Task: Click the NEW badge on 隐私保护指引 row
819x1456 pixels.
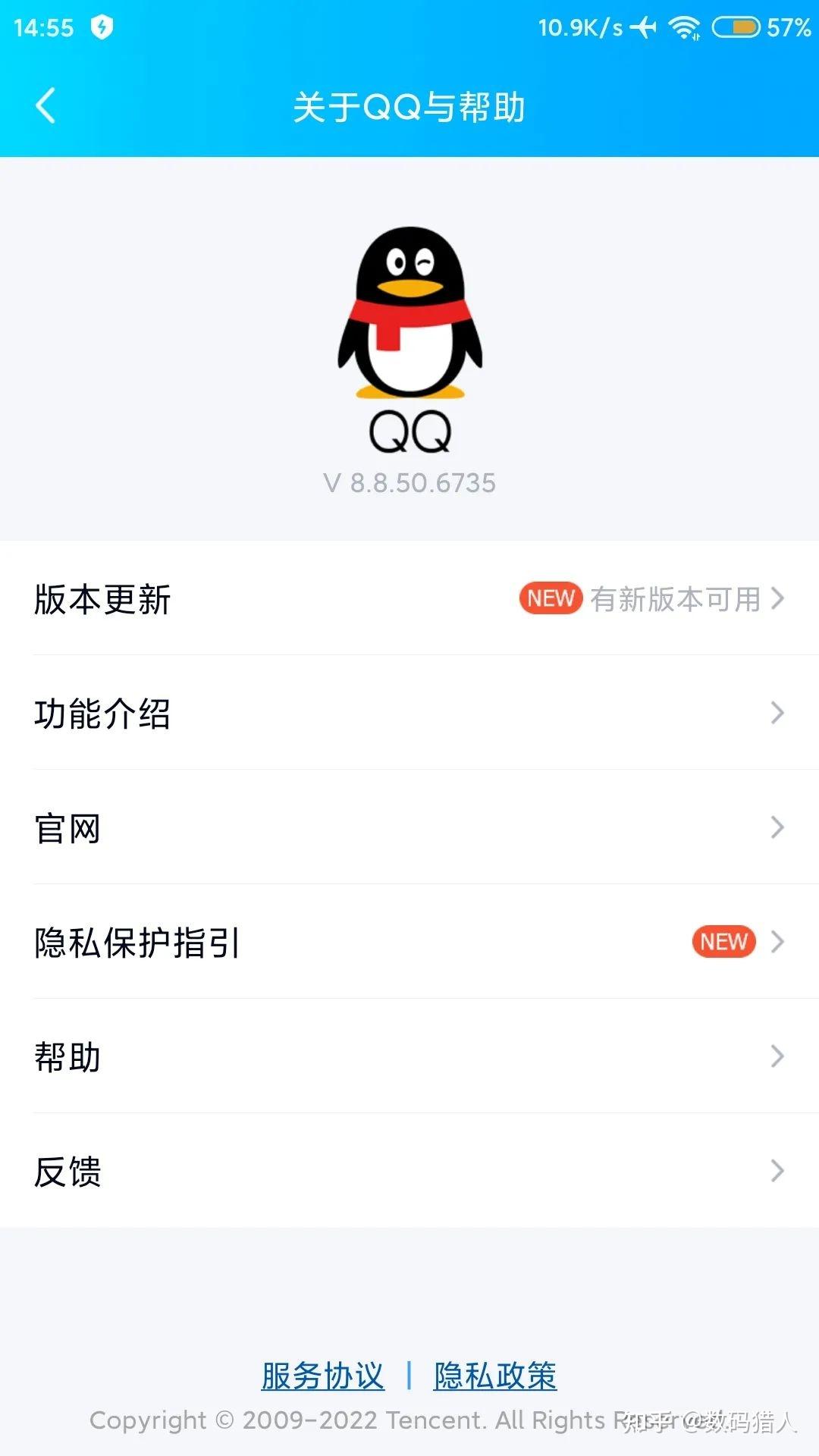Action: [x=723, y=942]
